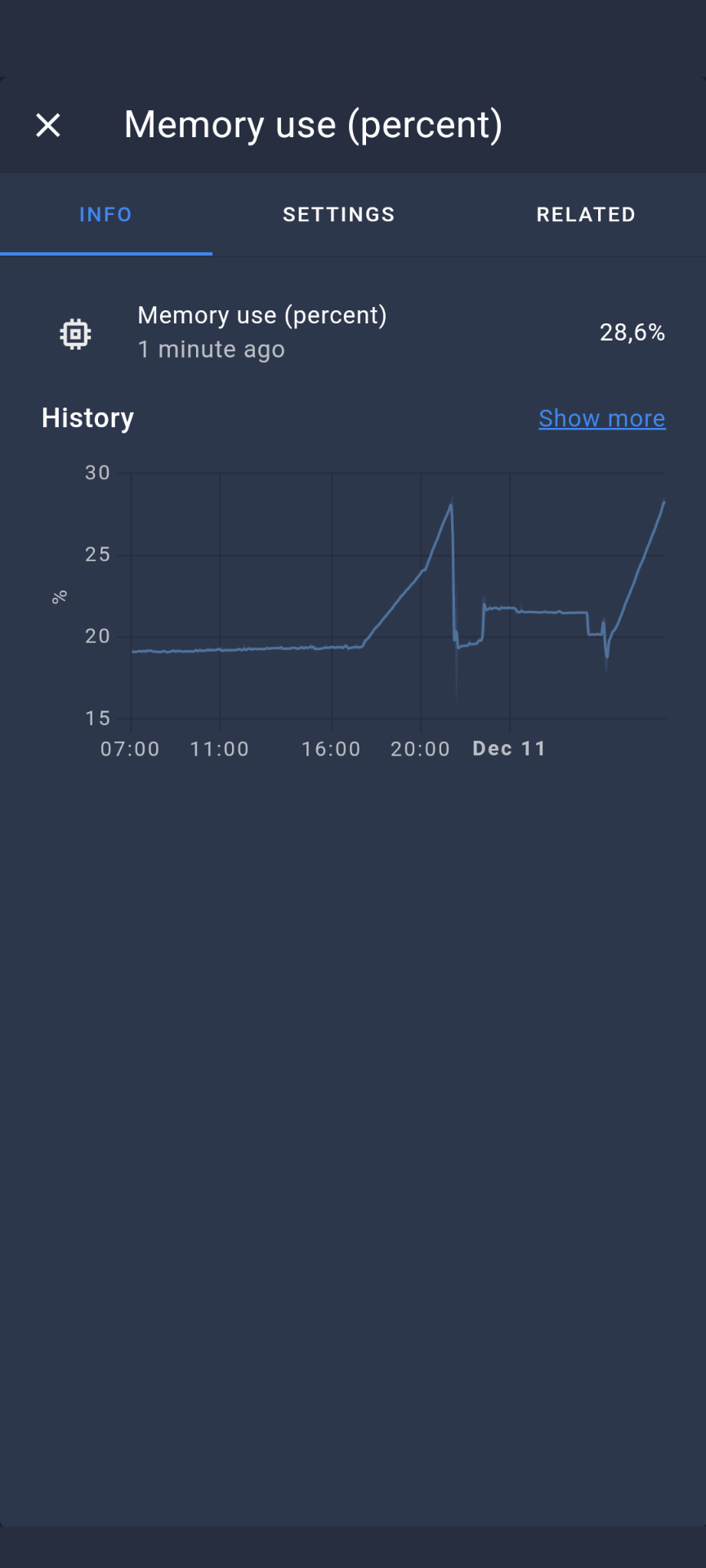Click the X to close the dialog
The image size is (706, 1568).
click(48, 124)
